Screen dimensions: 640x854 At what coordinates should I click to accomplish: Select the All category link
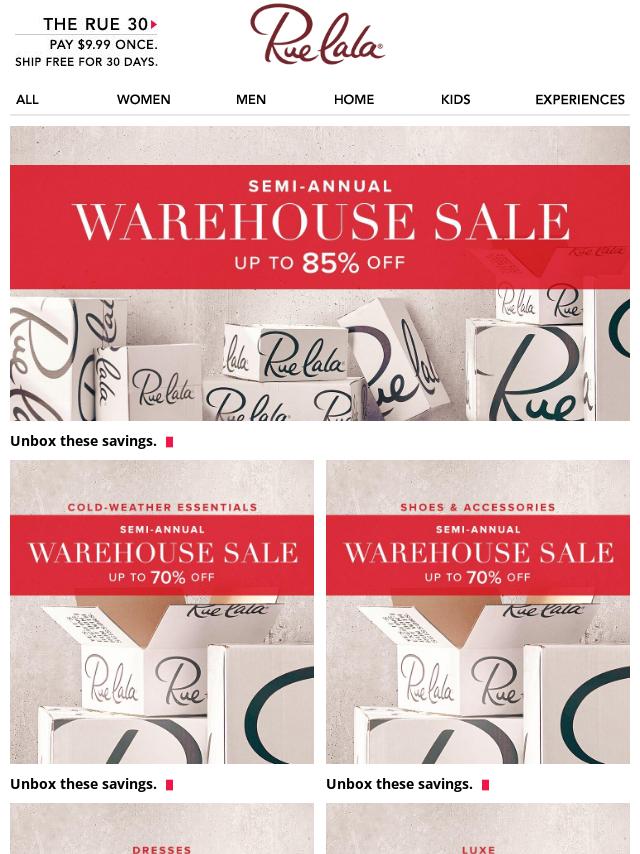click(x=27, y=100)
